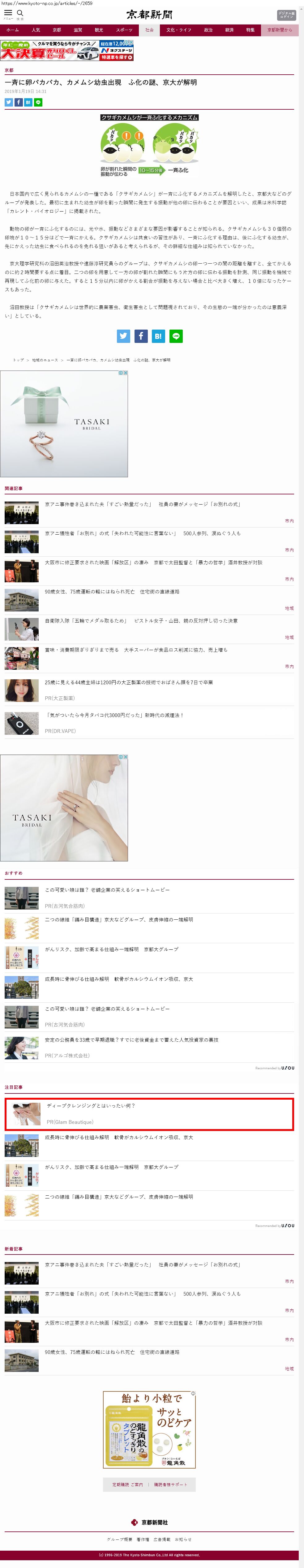Open the 京都新聞から tab
Image resolution: width=304 pixels, height=1568 pixels.
[280, 30]
